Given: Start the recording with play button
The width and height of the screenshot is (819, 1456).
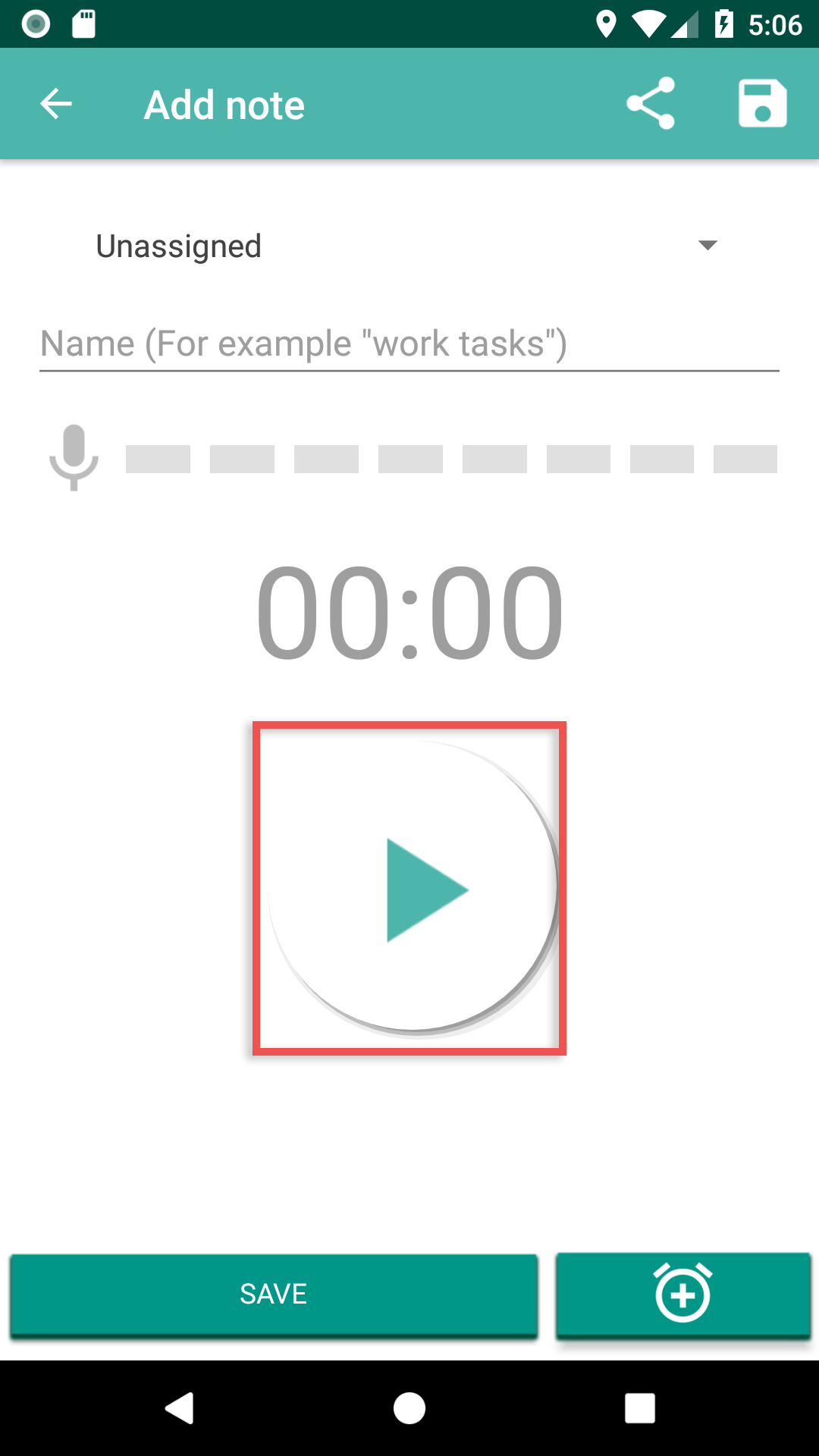Looking at the screenshot, I should (x=412, y=888).
